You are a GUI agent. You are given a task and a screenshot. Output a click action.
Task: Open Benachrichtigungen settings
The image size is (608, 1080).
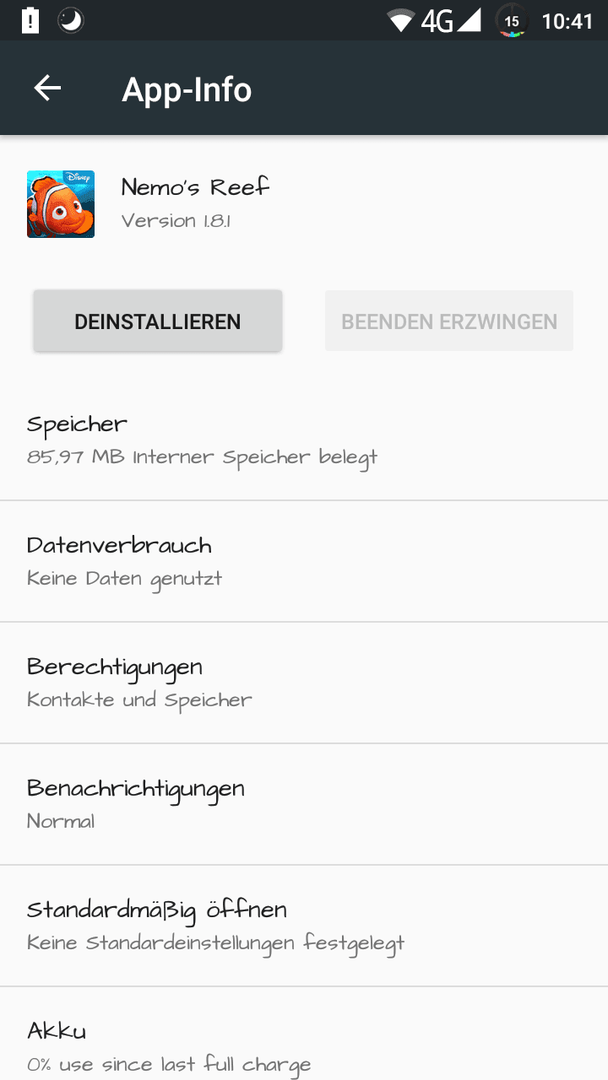tap(304, 804)
